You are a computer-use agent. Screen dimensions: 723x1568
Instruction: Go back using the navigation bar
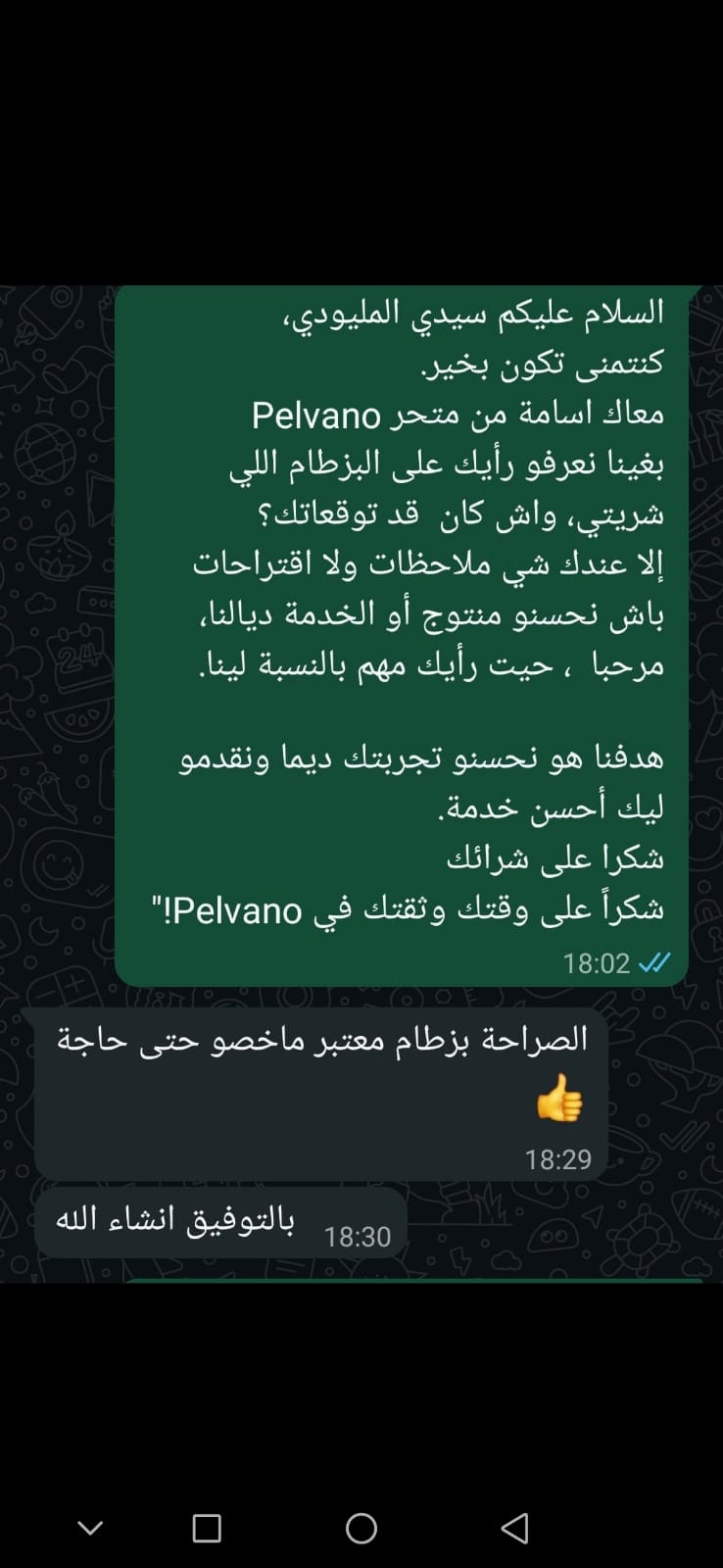click(x=515, y=1528)
